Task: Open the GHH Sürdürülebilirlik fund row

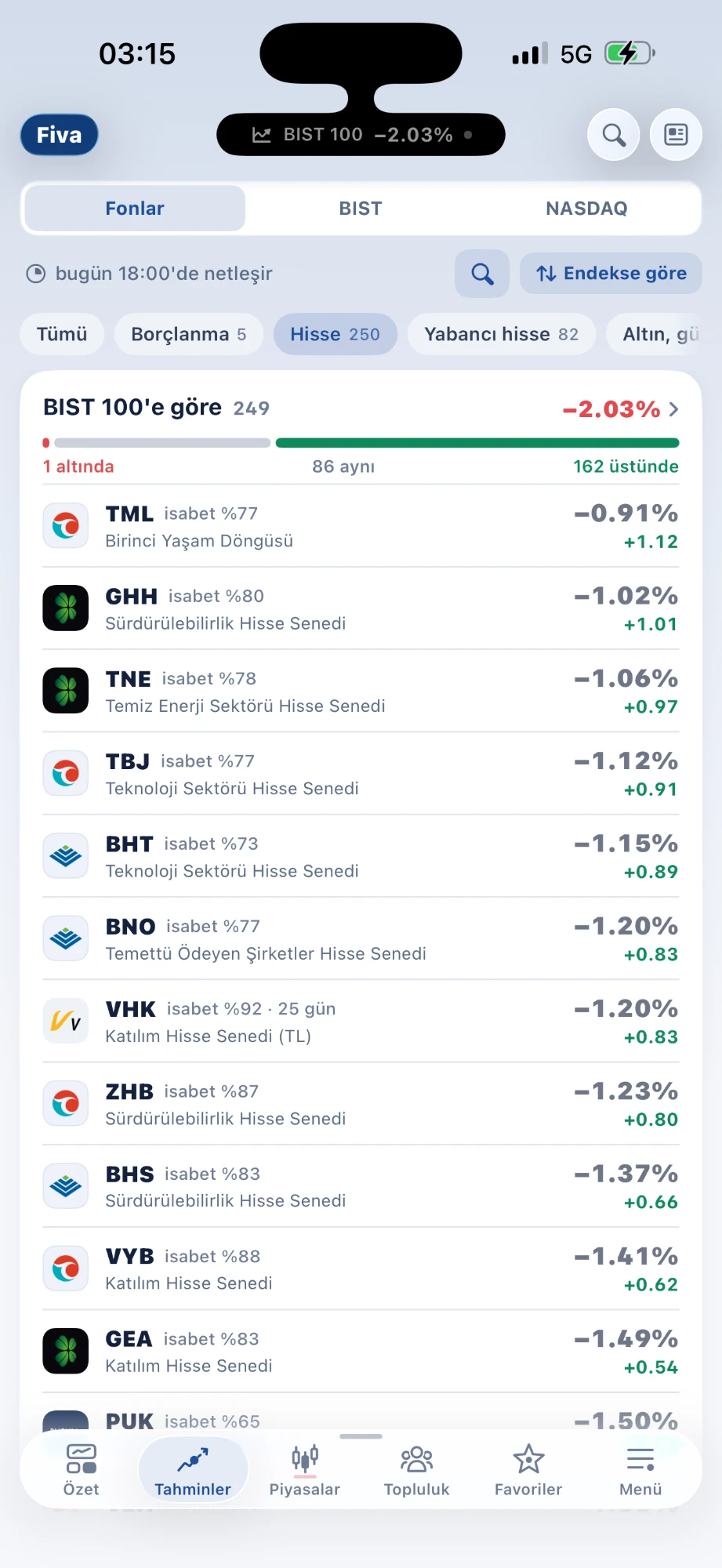Action: tap(361, 608)
